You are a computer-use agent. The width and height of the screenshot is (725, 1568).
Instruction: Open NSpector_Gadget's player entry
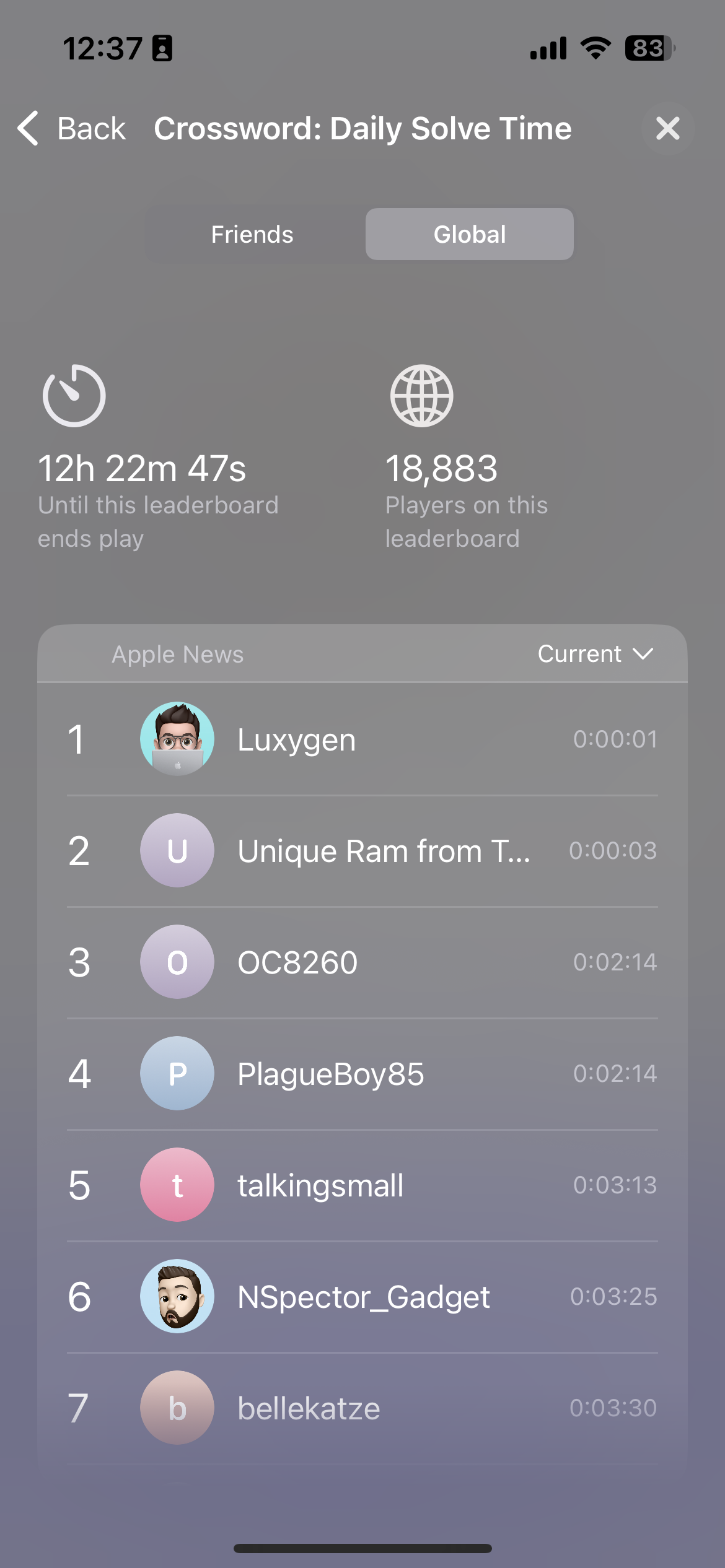362,1297
